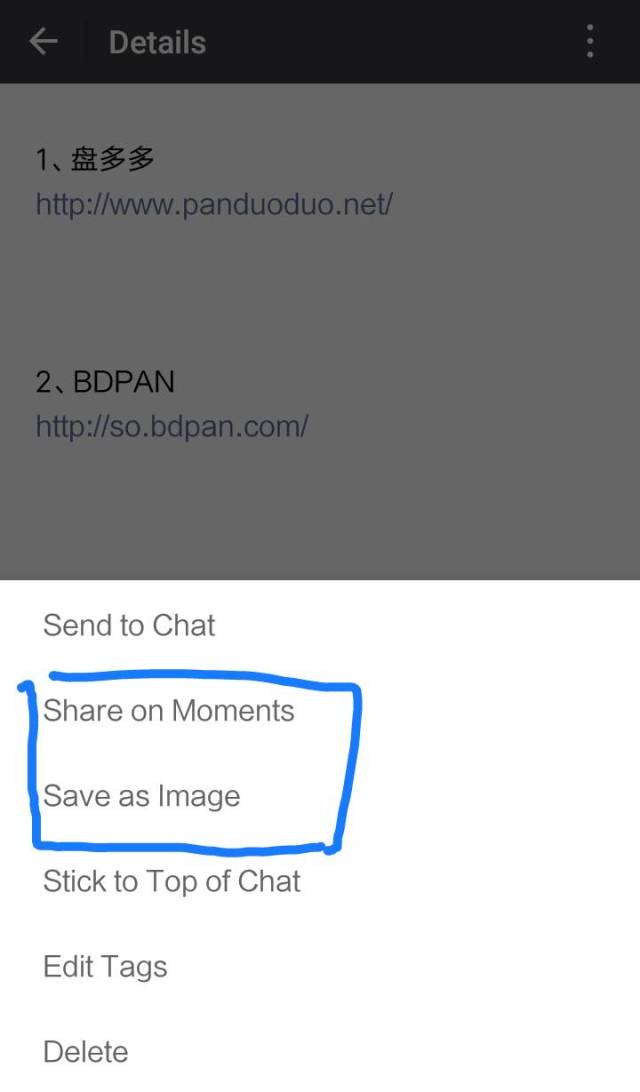Image resolution: width=640 pixels, height=1092 pixels.
Task: Open the three-dot overflow menu
Action: tap(590, 42)
